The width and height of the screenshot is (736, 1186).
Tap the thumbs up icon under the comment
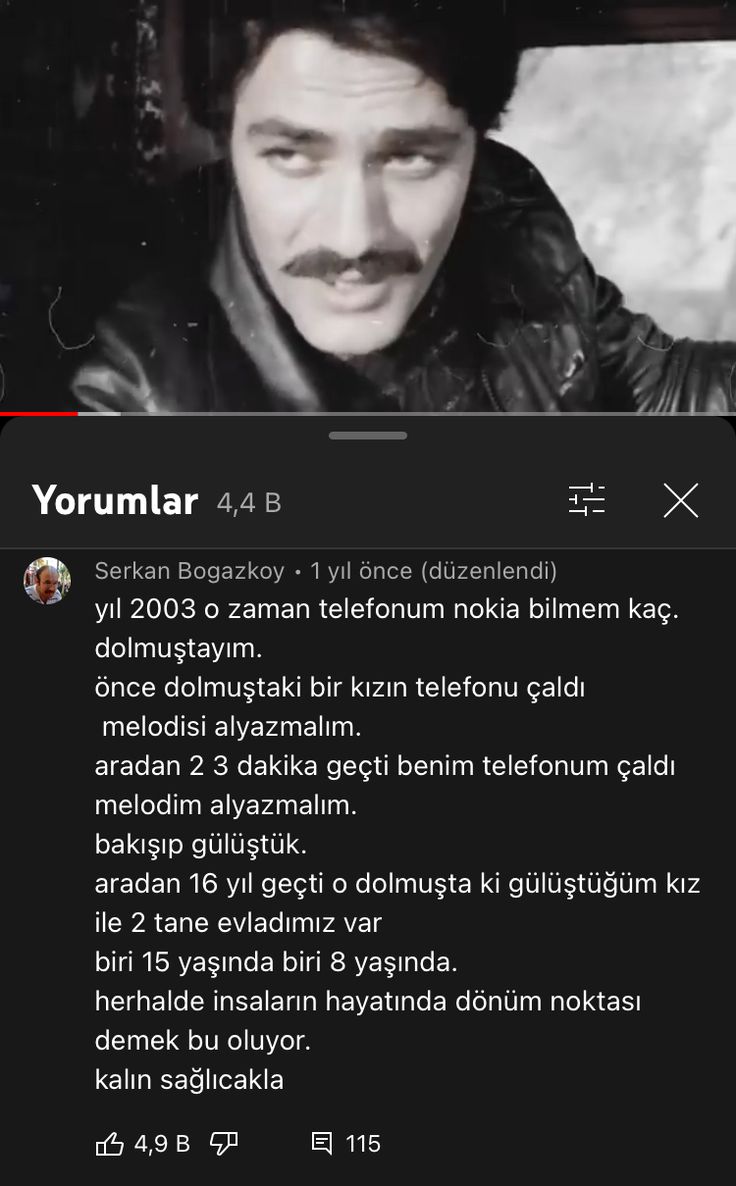point(112,1142)
